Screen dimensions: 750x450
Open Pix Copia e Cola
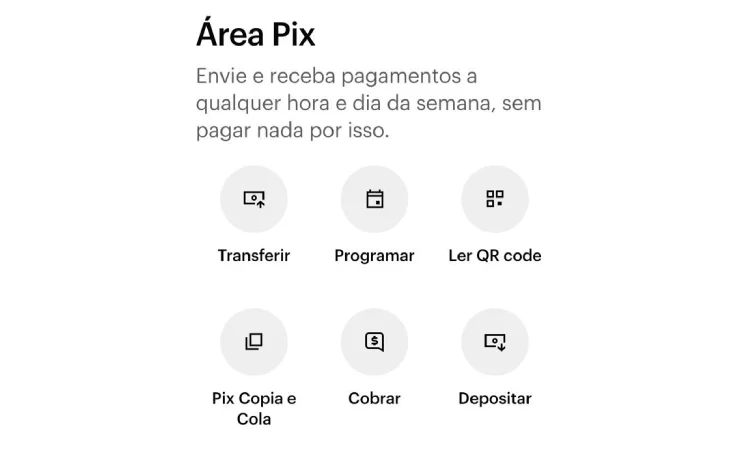[x=254, y=342]
